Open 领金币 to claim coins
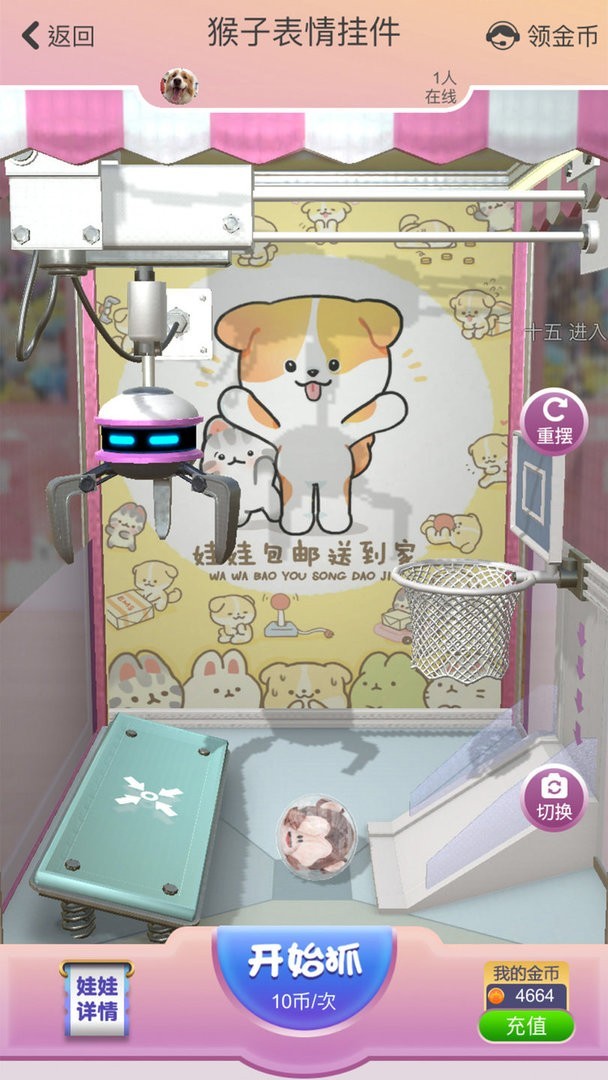Image resolution: width=608 pixels, height=1080 pixels. coord(541,36)
